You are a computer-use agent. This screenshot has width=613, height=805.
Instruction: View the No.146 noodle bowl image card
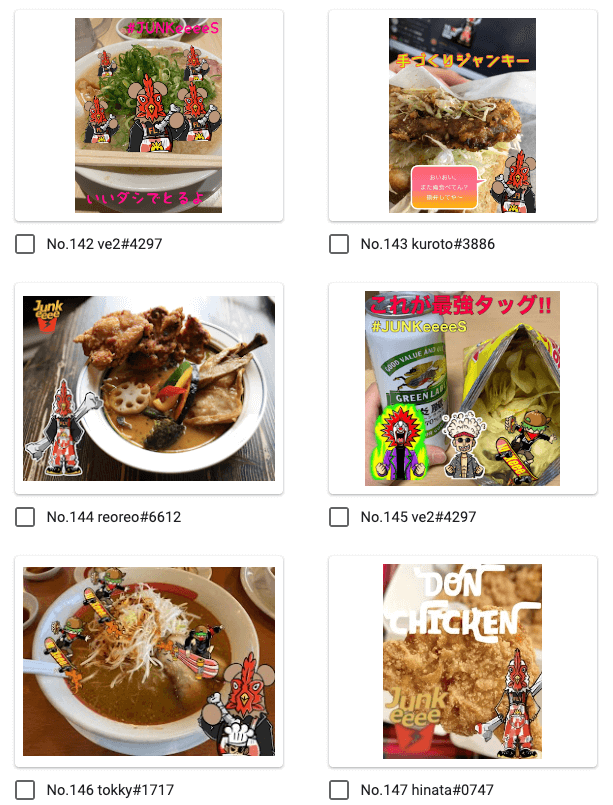click(x=148, y=661)
